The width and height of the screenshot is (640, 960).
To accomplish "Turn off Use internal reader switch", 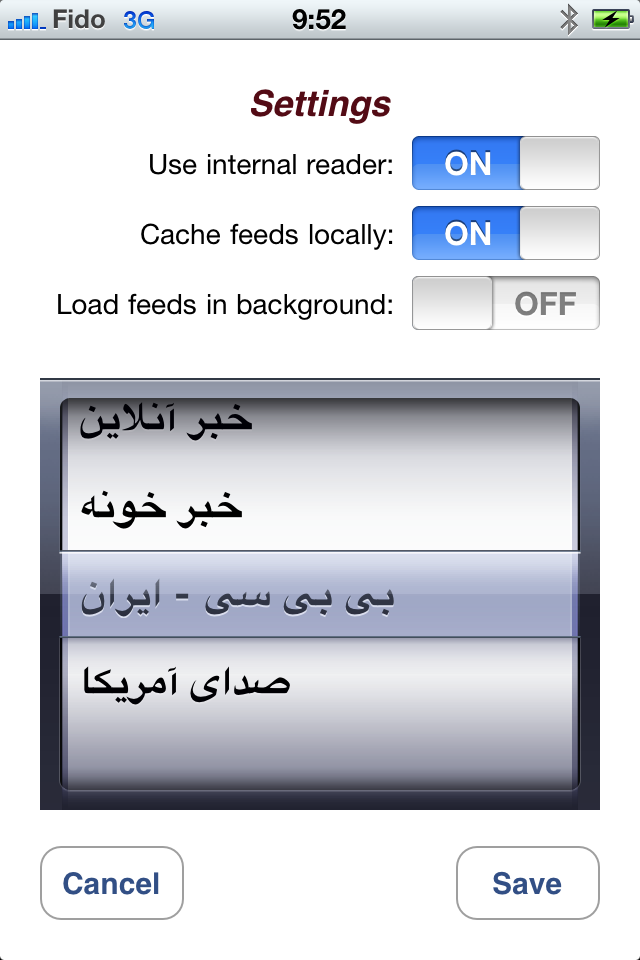I will tap(506, 164).
